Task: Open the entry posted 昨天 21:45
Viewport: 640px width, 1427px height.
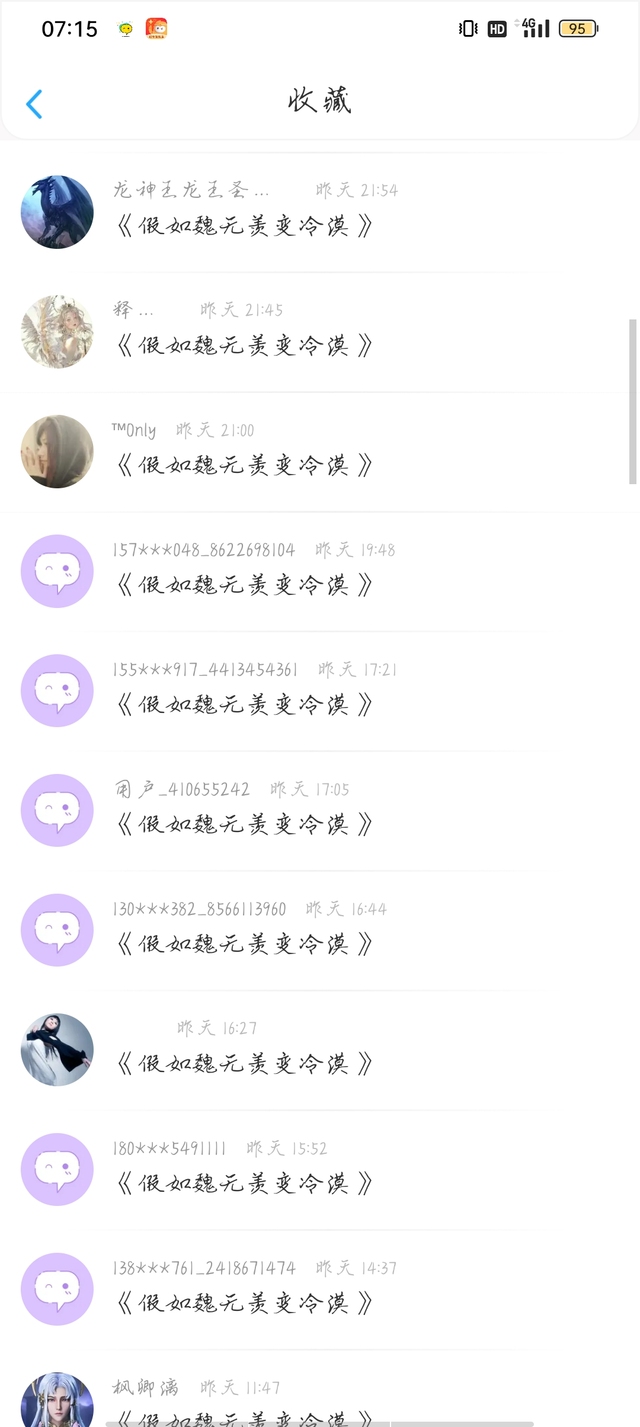Action: click(x=320, y=332)
